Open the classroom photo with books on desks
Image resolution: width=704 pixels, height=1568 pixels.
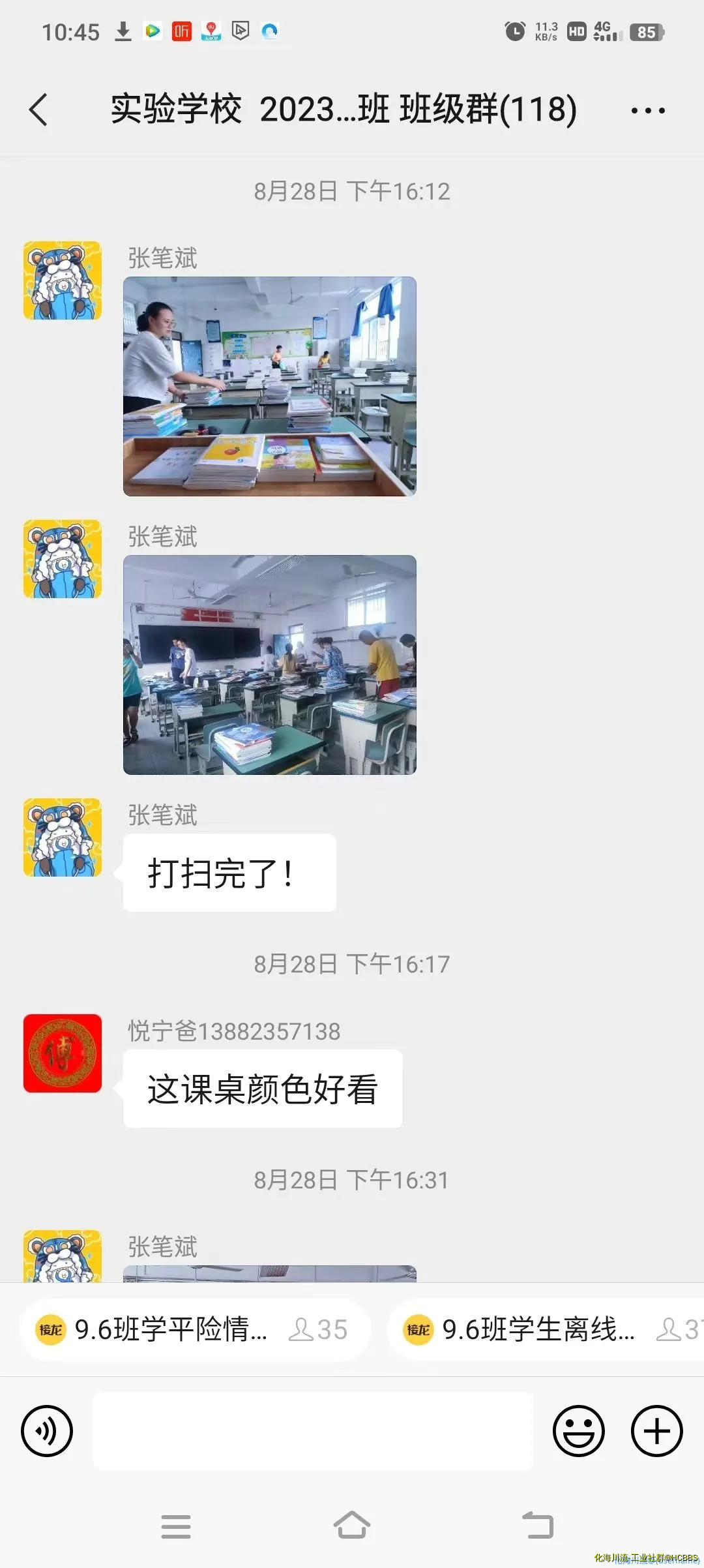click(x=269, y=386)
